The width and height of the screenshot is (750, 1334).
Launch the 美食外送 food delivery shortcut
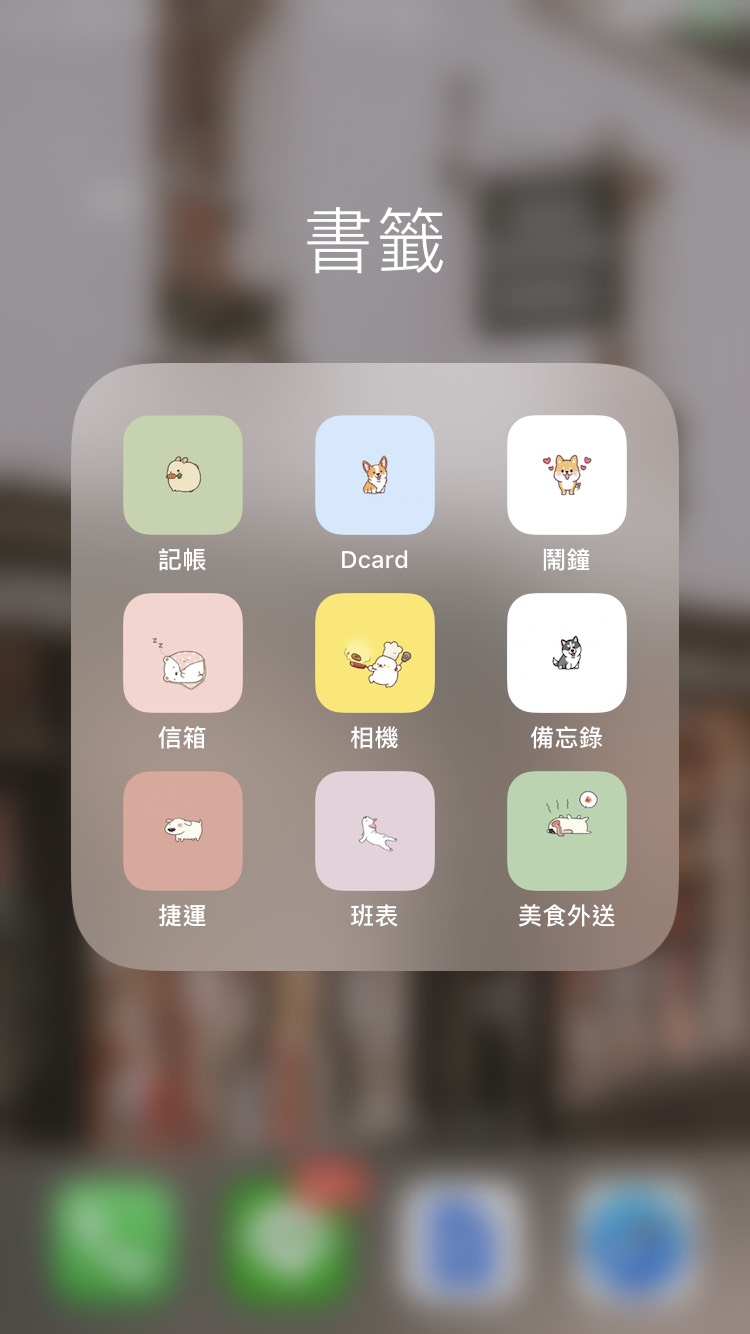tap(567, 831)
